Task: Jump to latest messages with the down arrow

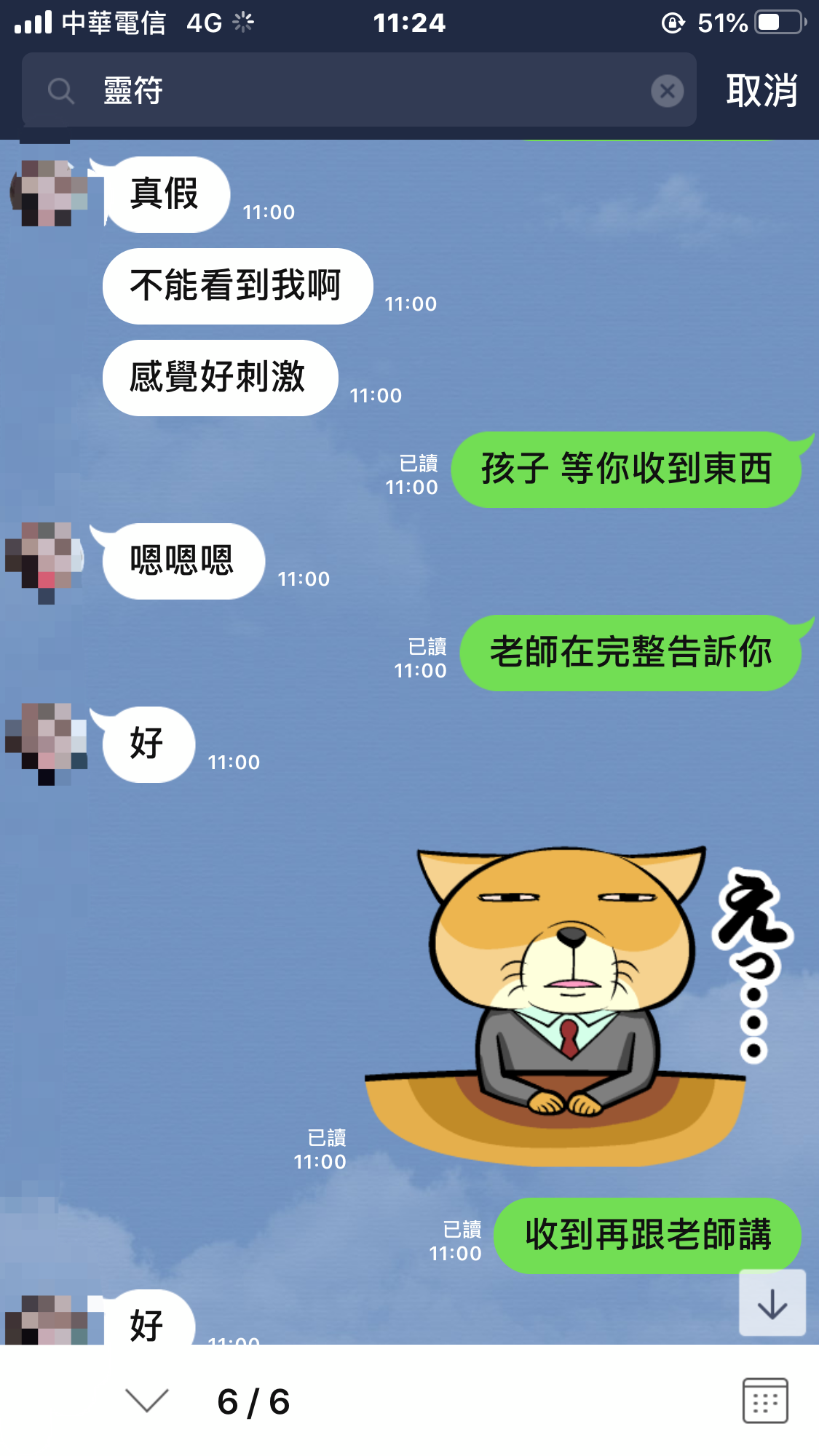Action: coord(772,1303)
